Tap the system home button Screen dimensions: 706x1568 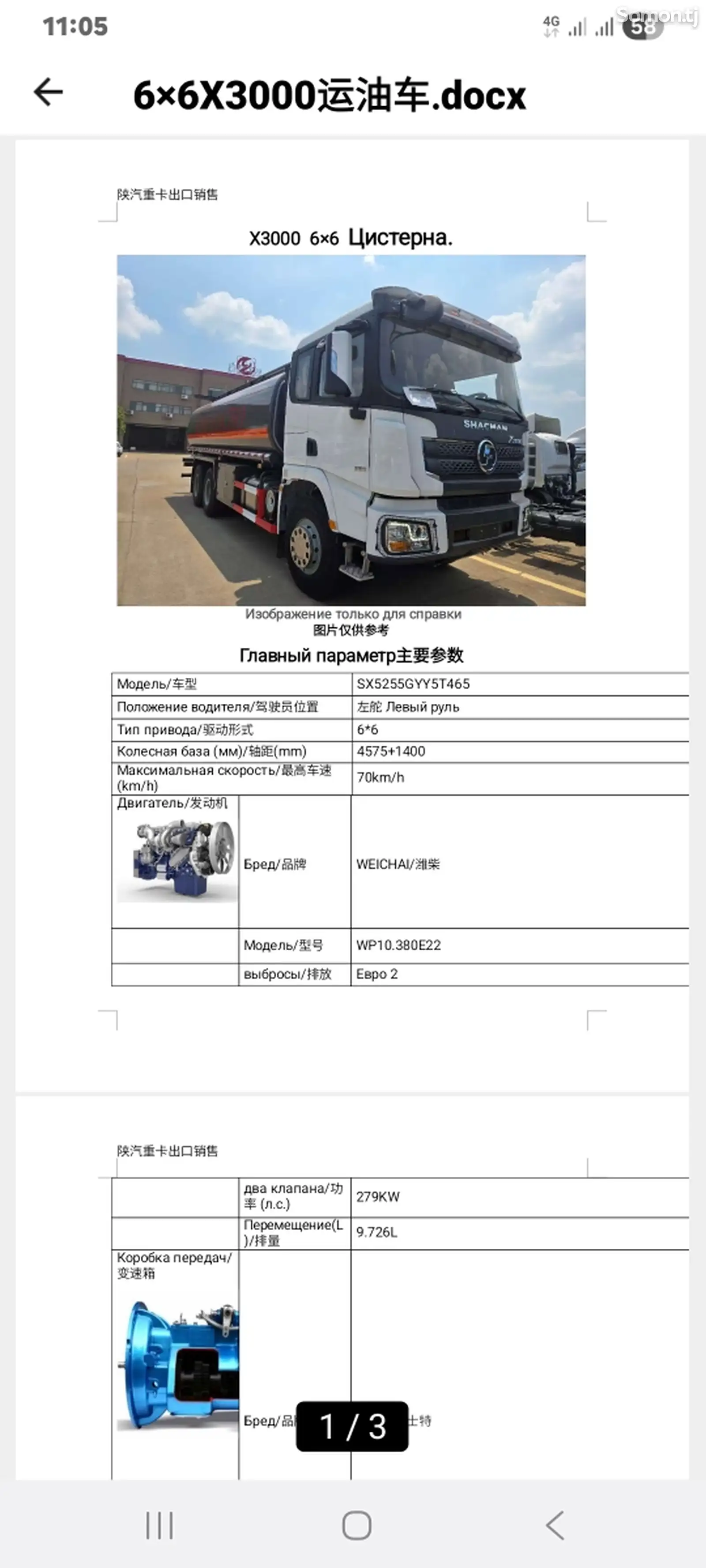(357, 1525)
